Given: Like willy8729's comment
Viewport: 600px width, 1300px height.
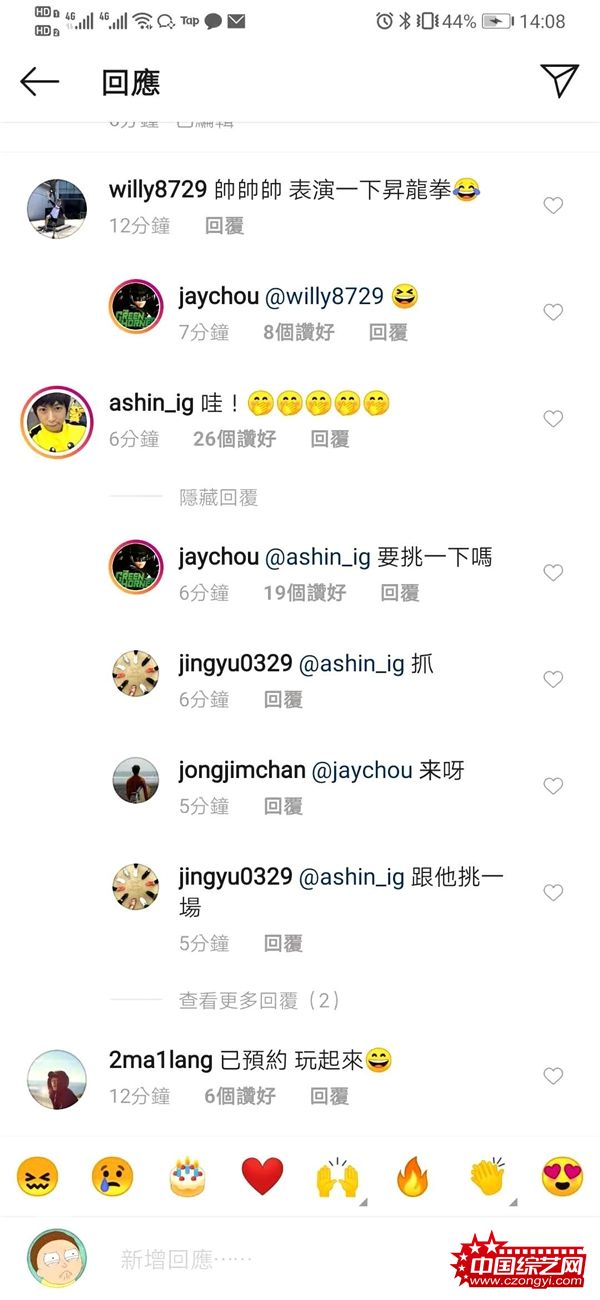Looking at the screenshot, I should coord(553,206).
